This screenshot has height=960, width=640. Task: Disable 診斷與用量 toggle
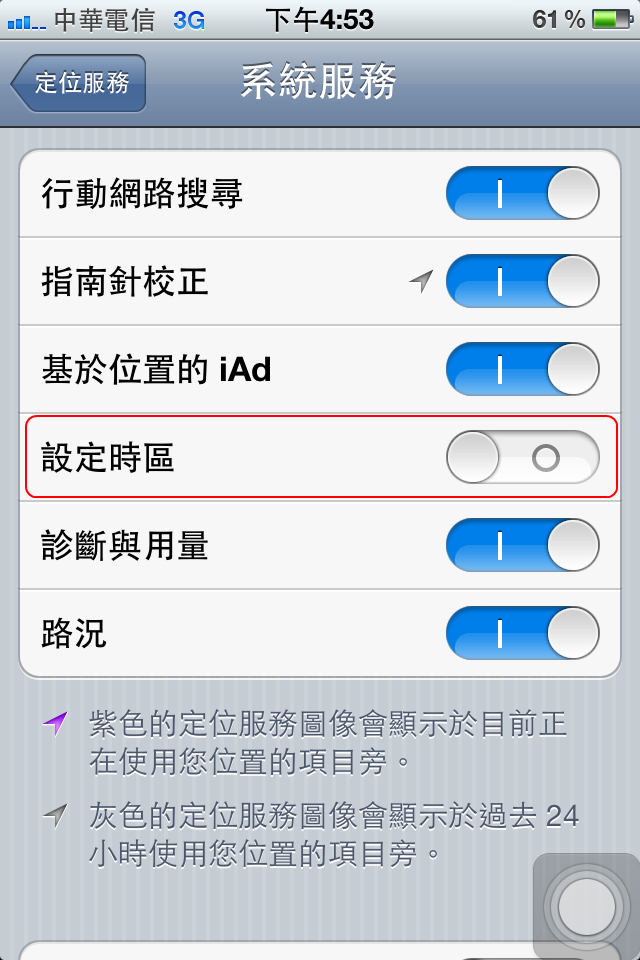522,546
